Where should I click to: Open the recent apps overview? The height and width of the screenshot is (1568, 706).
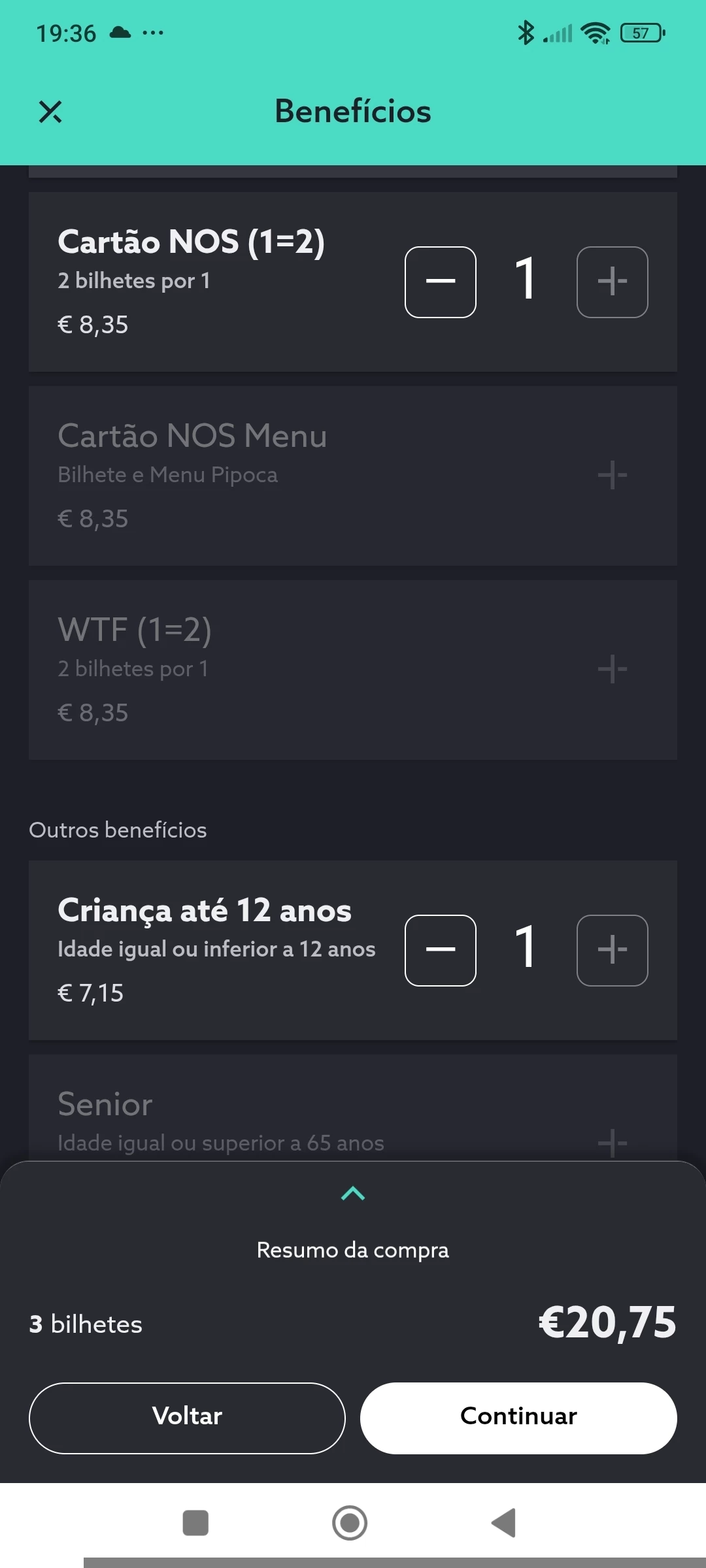(195, 1523)
